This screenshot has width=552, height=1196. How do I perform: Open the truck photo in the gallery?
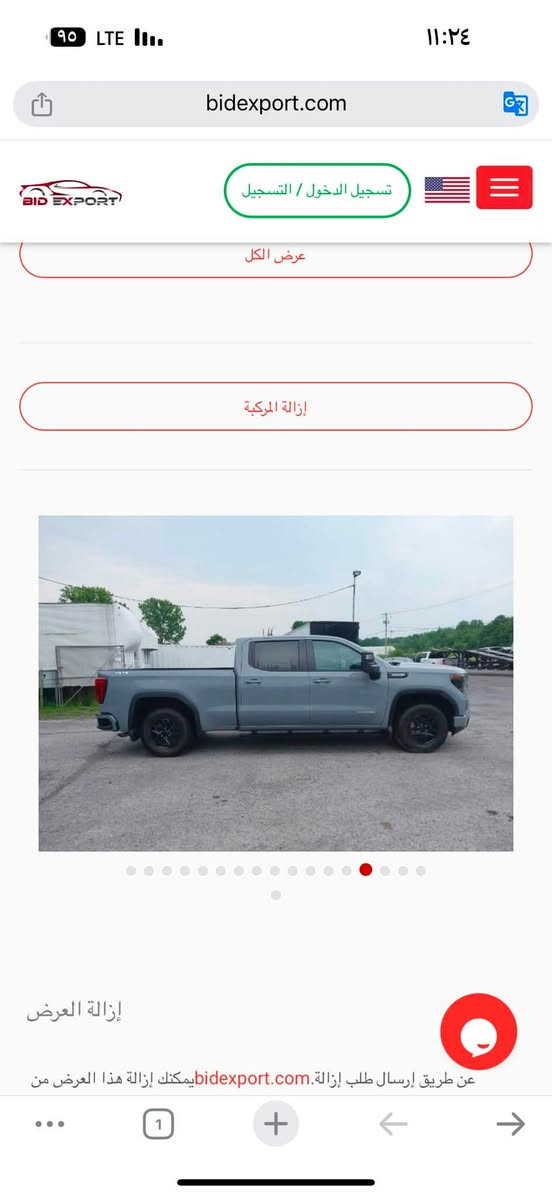coord(276,683)
